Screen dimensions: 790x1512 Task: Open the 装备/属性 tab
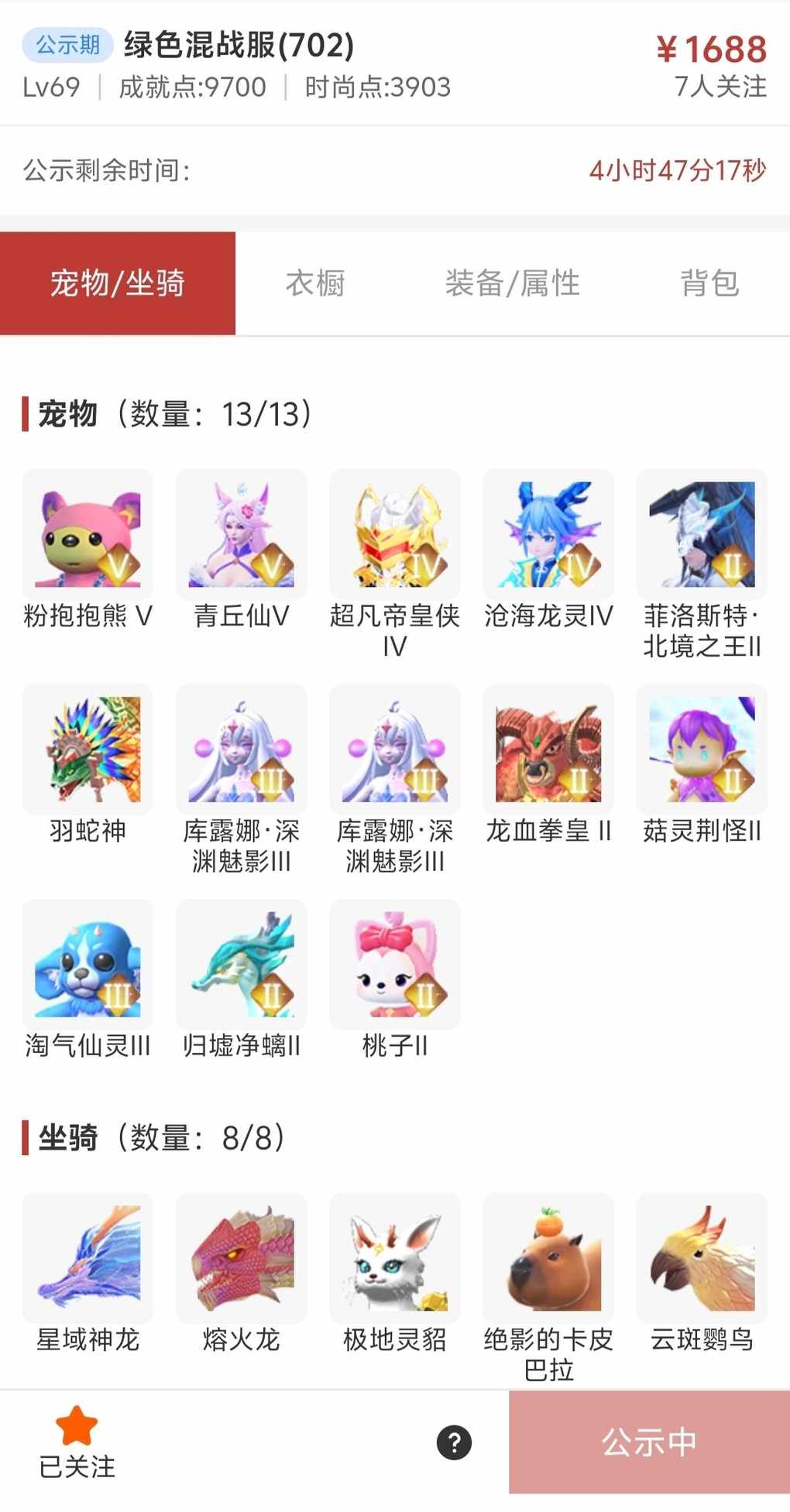click(512, 283)
